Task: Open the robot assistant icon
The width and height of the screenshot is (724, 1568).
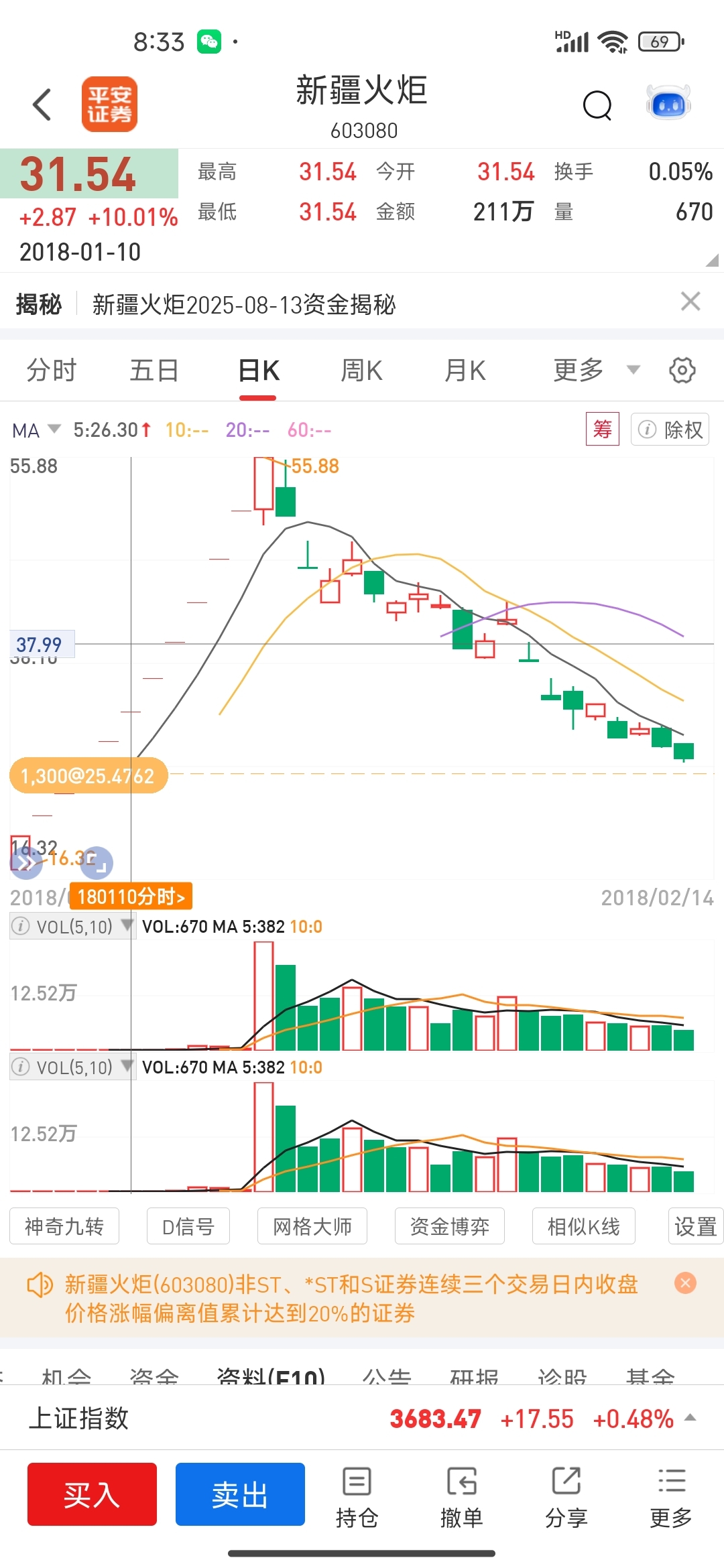Action: [668, 103]
